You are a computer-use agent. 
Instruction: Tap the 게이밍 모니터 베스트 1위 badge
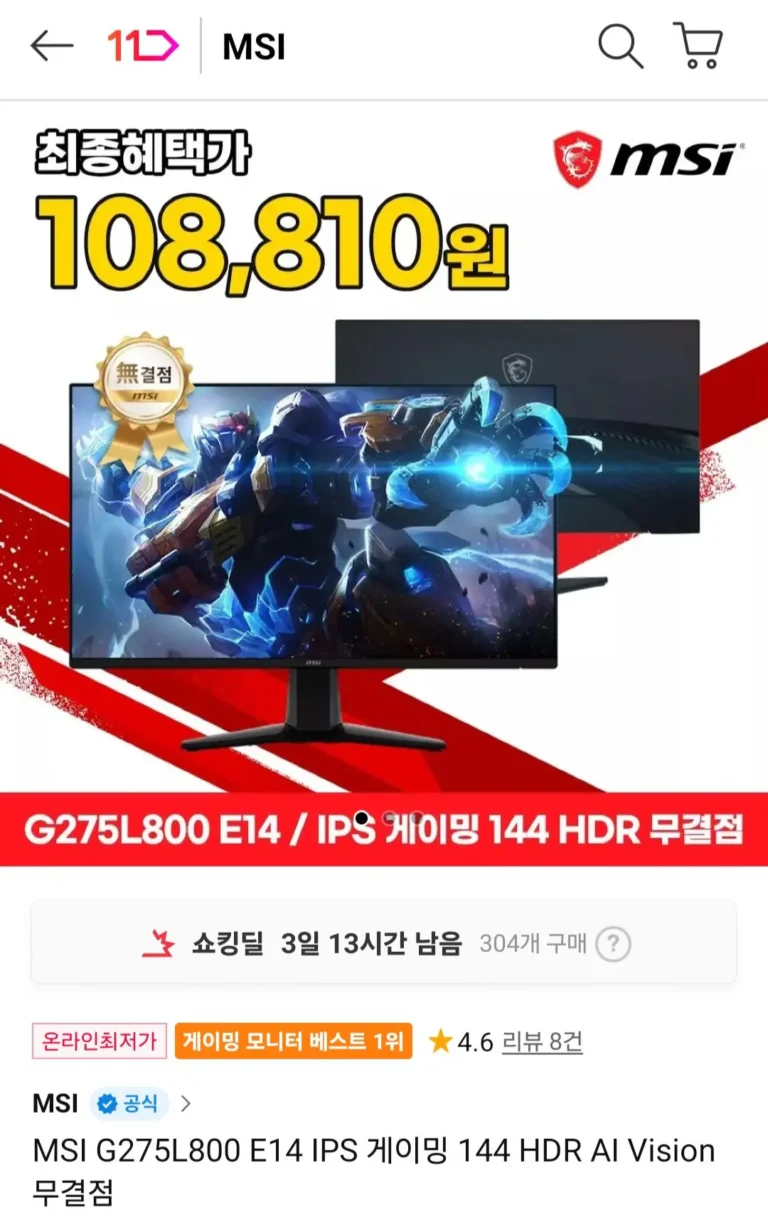click(293, 1042)
